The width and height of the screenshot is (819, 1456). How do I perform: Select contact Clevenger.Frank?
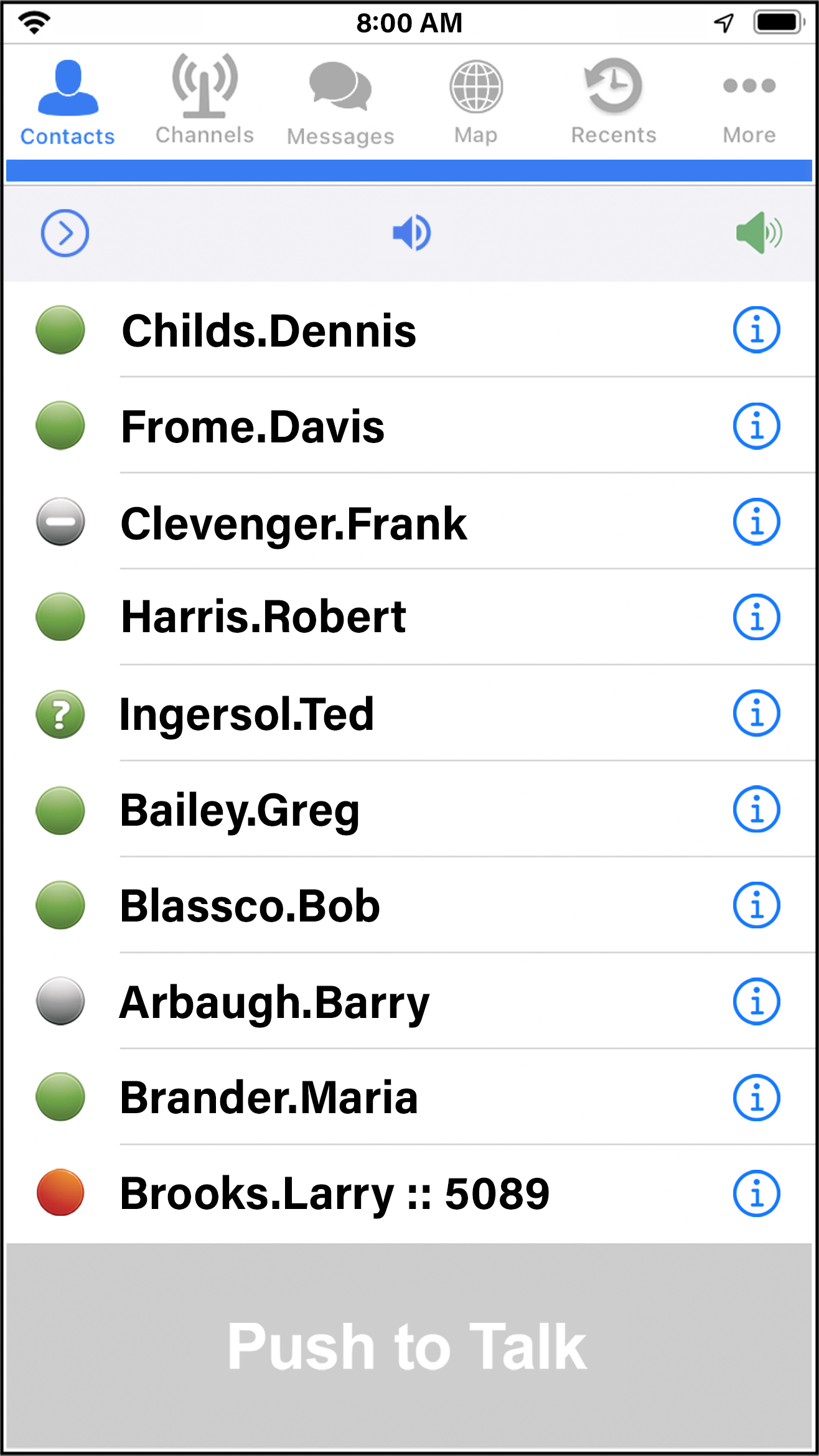pos(409,522)
